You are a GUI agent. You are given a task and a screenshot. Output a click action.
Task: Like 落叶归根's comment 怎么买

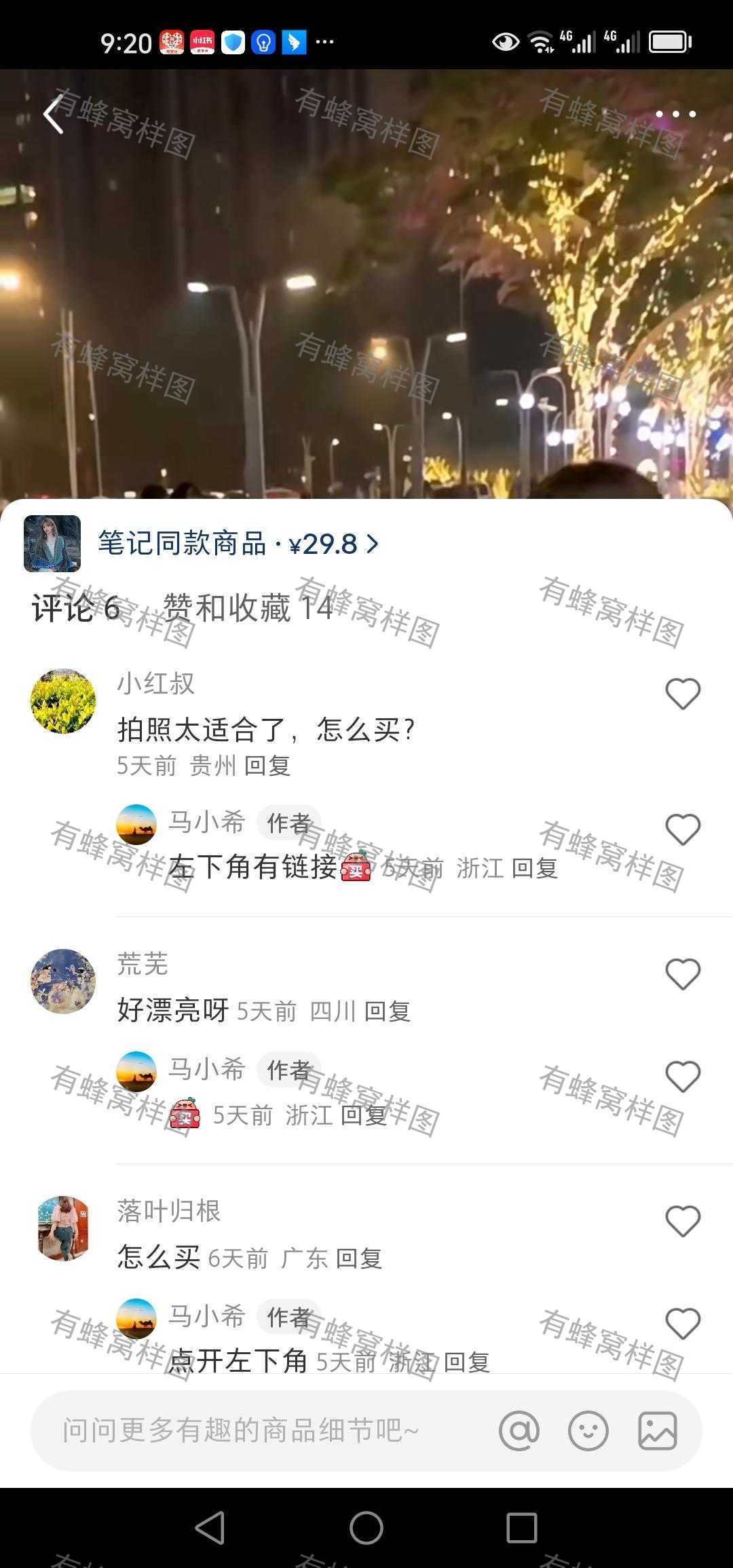pyautogui.click(x=683, y=1221)
